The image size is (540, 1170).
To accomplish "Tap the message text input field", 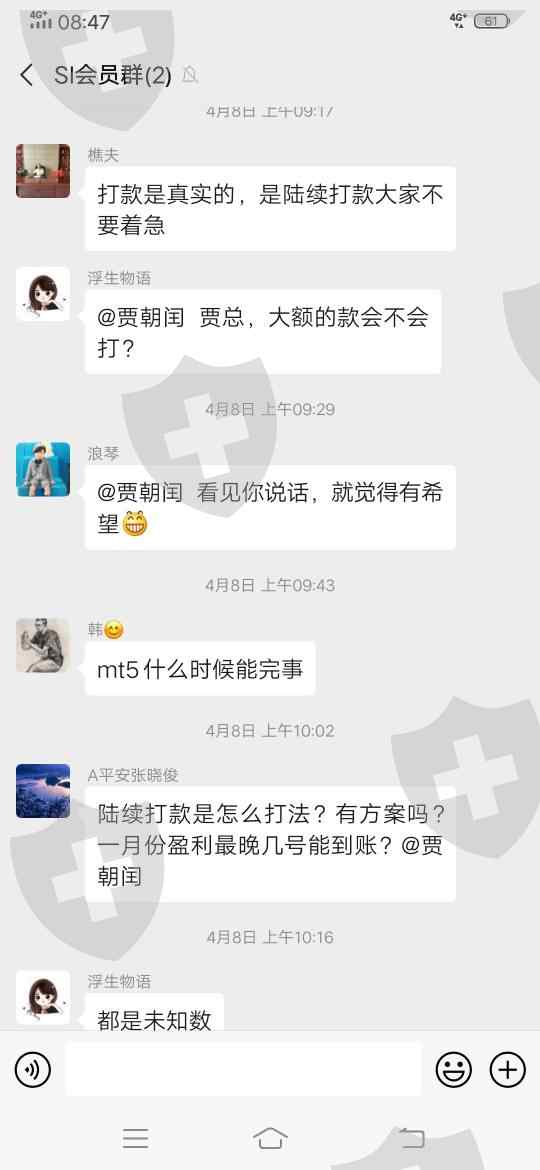I will pyautogui.click(x=243, y=1069).
